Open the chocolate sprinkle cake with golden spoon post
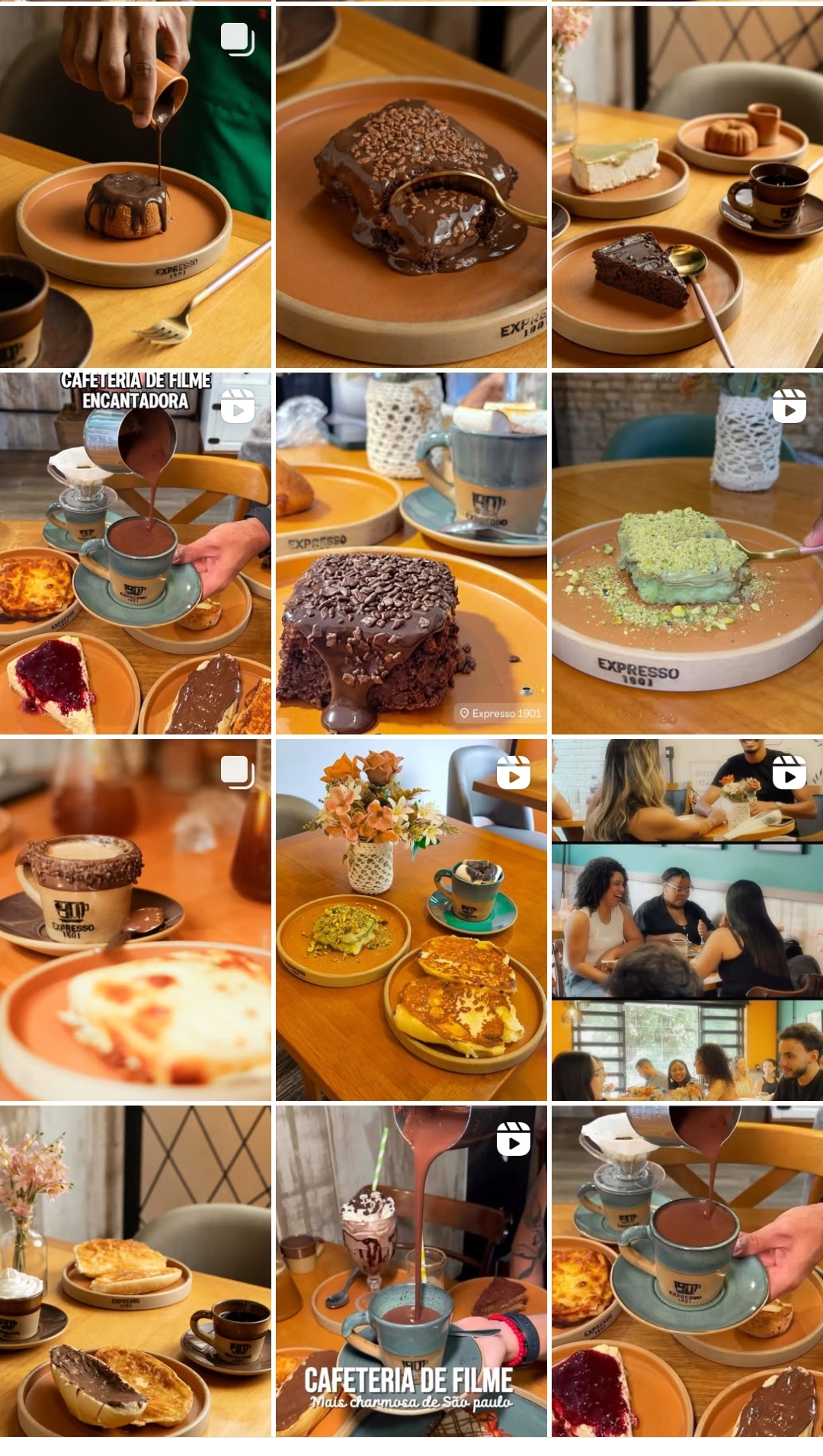The height and width of the screenshot is (1456, 823). tap(411, 187)
